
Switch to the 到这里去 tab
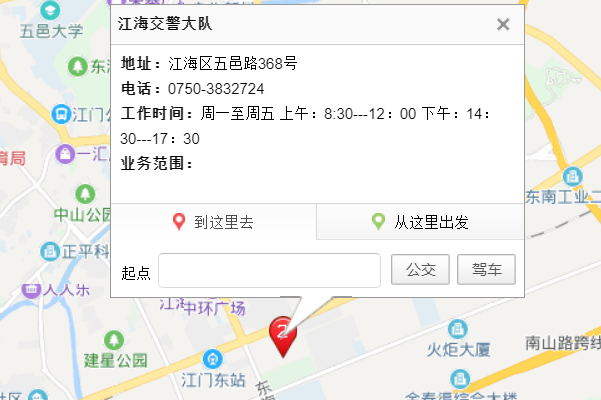click(213, 222)
